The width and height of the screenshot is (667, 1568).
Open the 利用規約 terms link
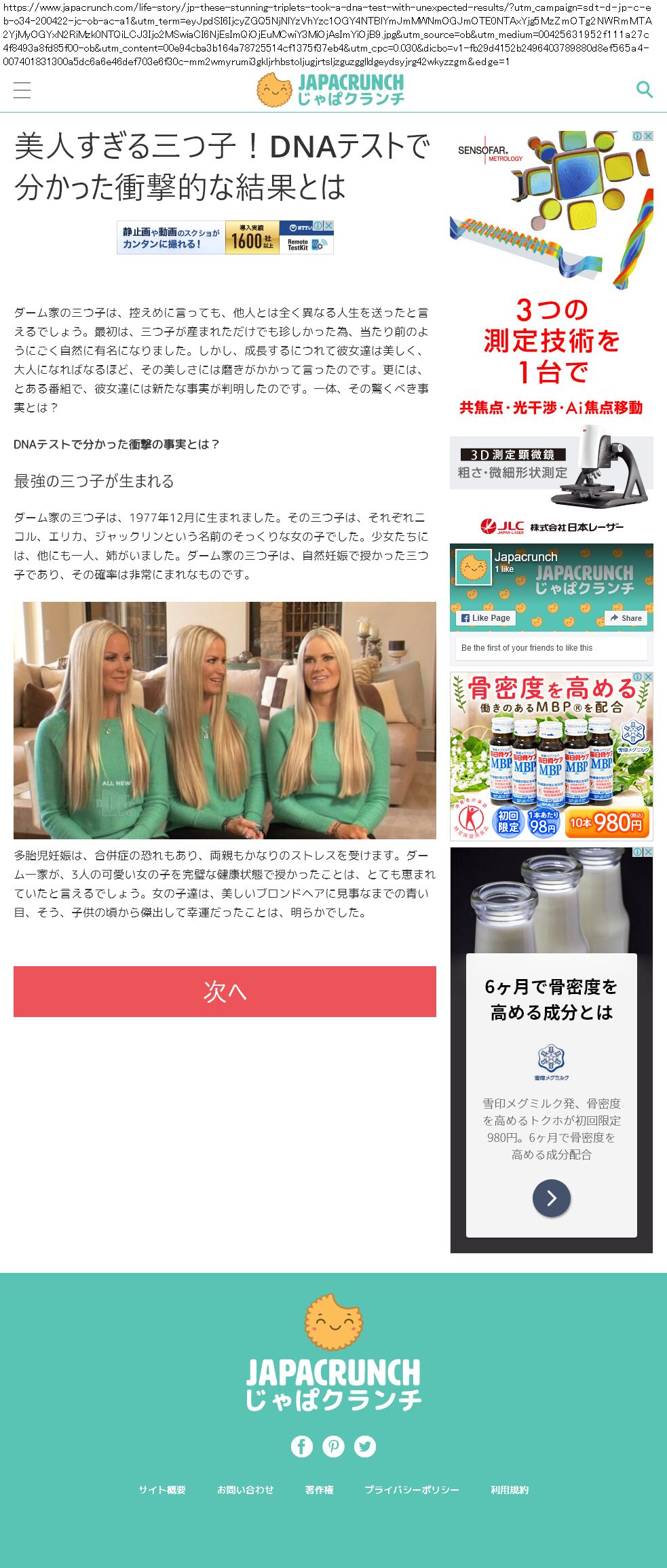tap(510, 1489)
